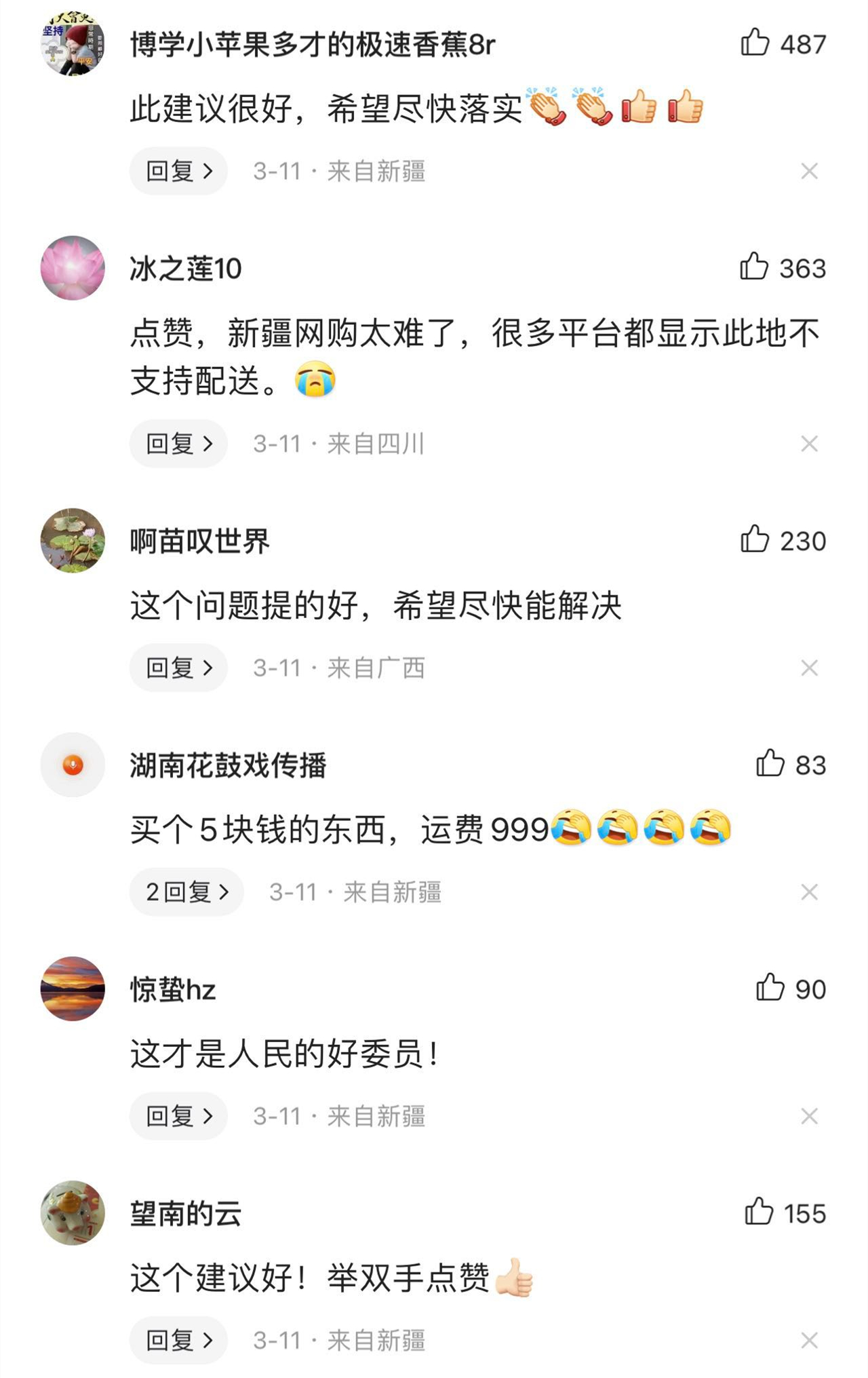Reply to 啊苗叹世界's comment

tap(179, 668)
